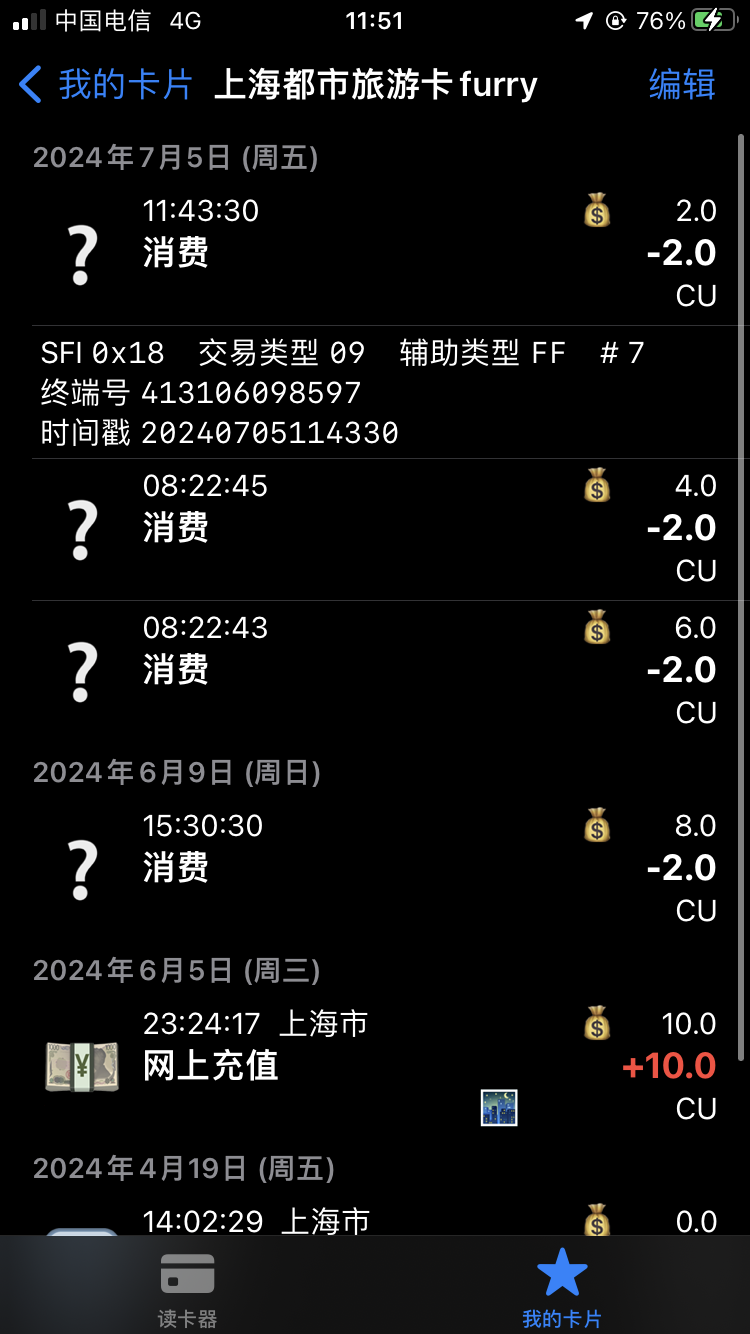Go back to 我的卡片

[x=105, y=85]
